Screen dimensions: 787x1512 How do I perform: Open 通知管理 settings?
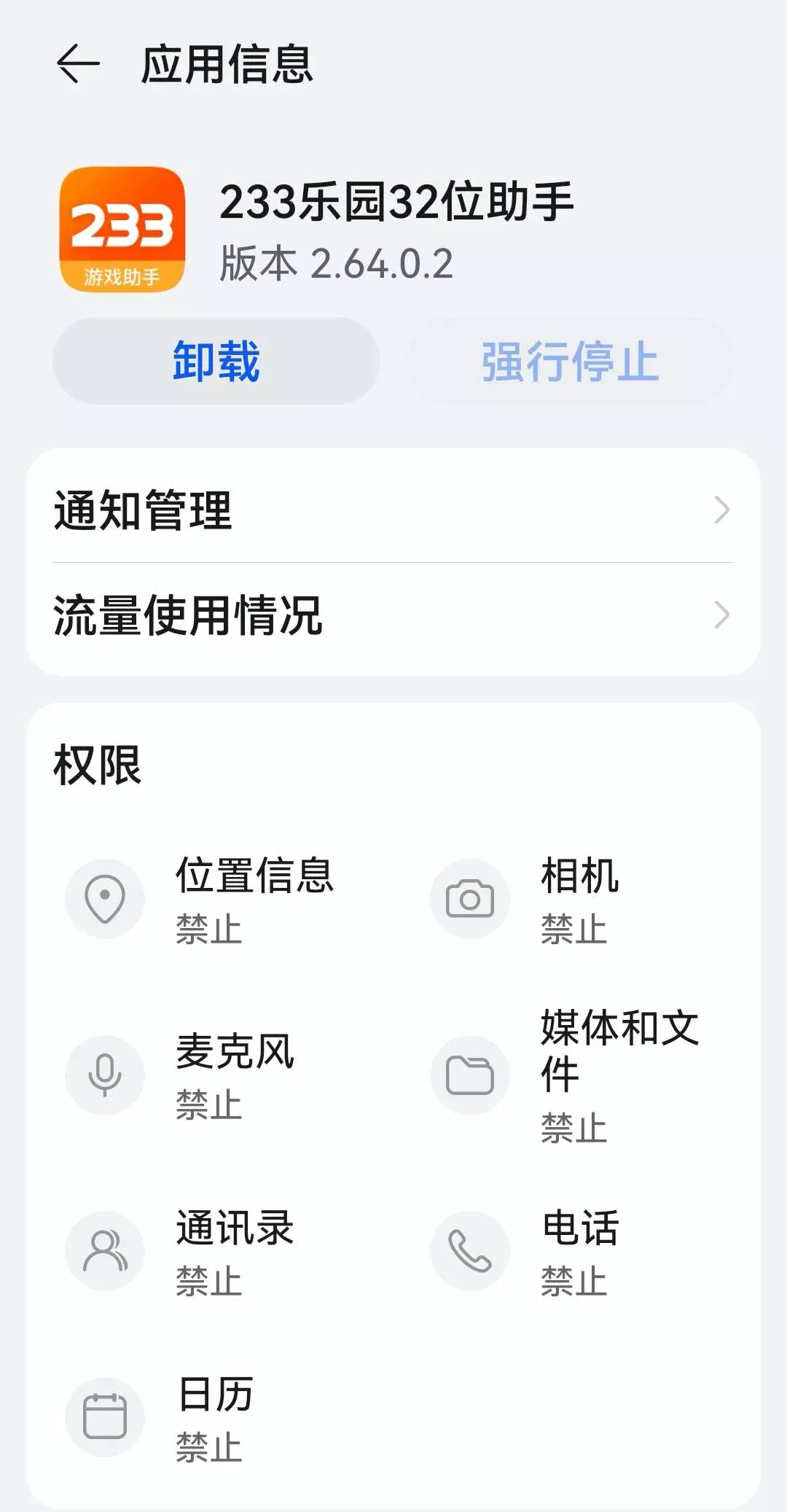(x=393, y=510)
